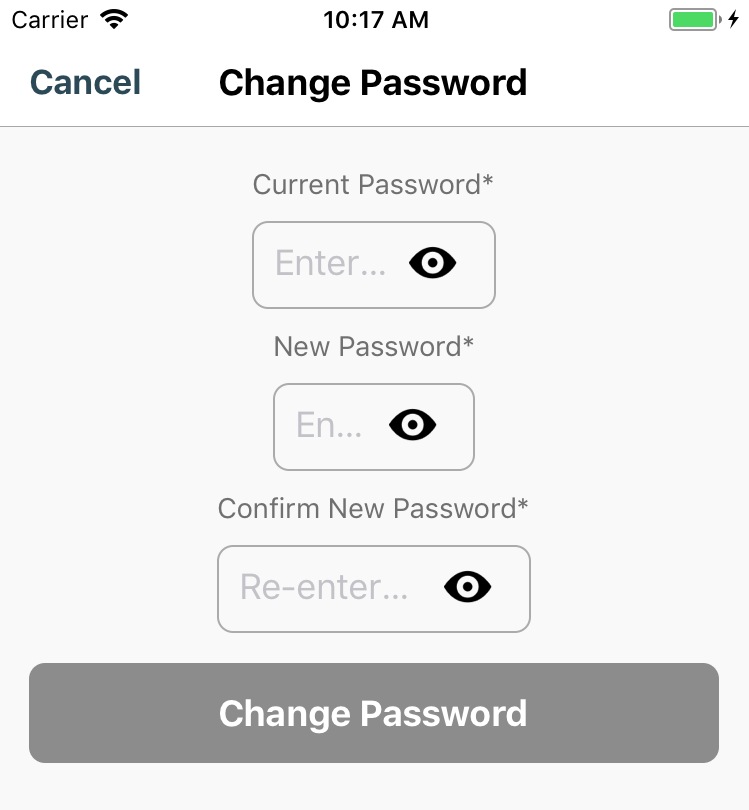The image size is (749, 810).
Task: Toggle visibility of Confirm New Password entry
Action: [x=468, y=588]
